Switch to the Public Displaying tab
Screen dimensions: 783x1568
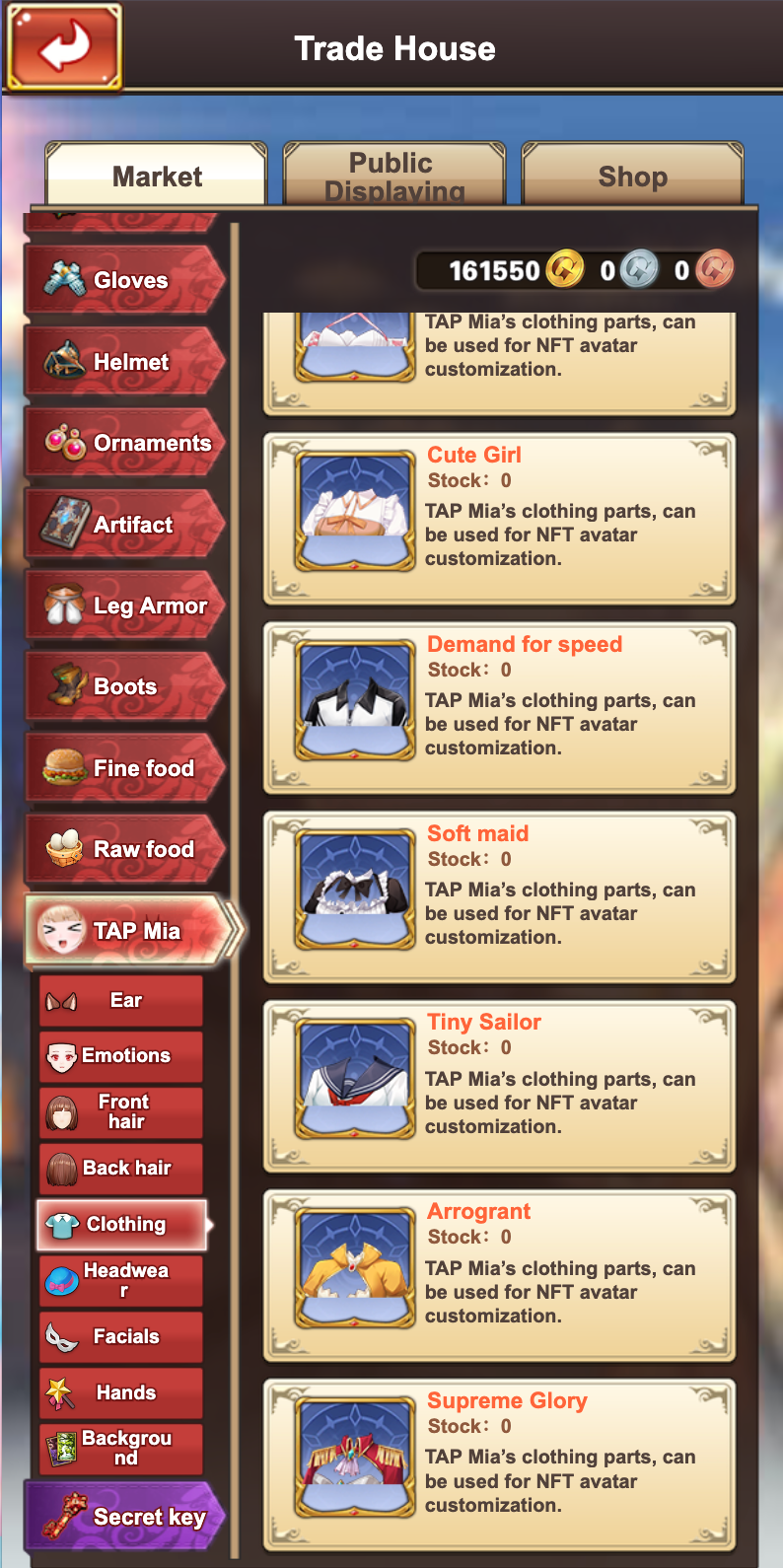point(393,176)
